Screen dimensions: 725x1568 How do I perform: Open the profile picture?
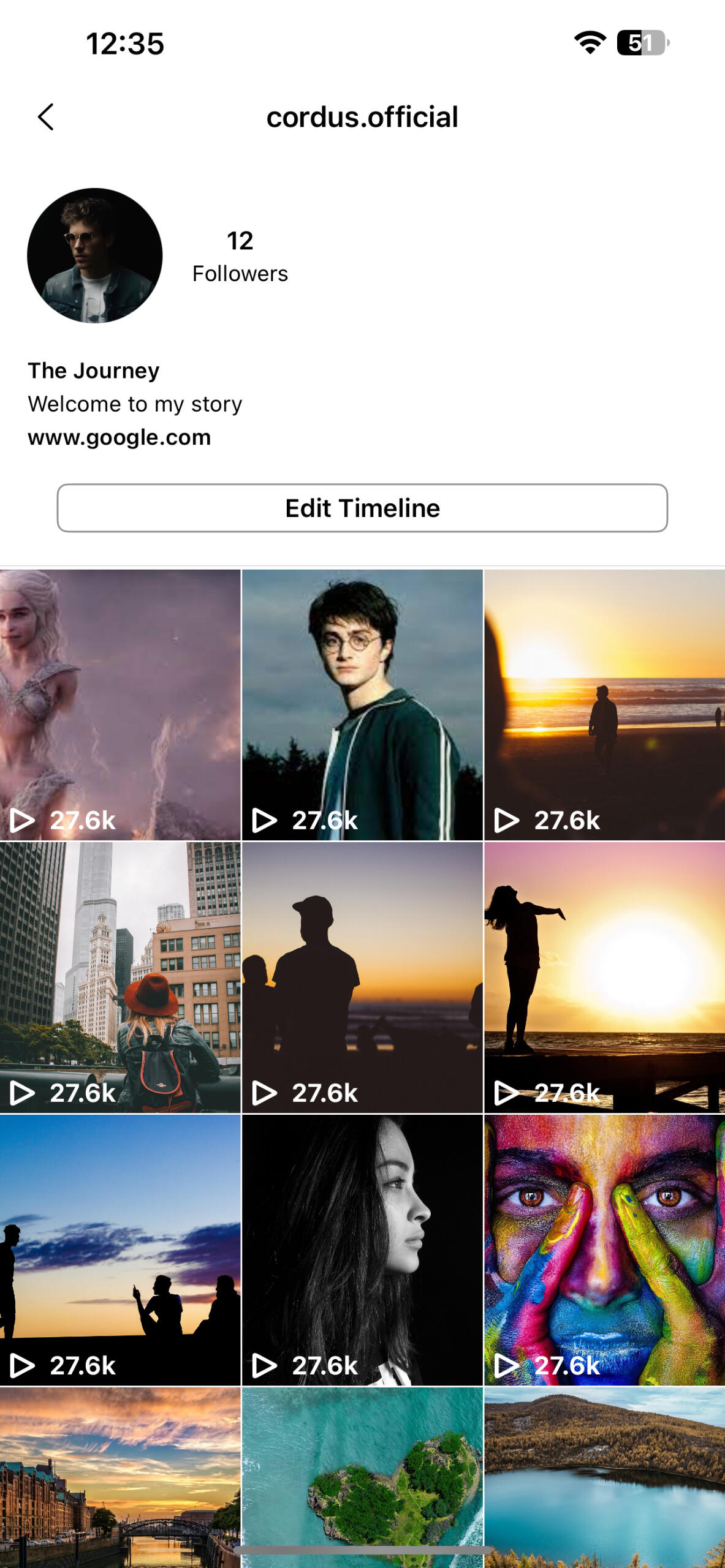[95, 255]
